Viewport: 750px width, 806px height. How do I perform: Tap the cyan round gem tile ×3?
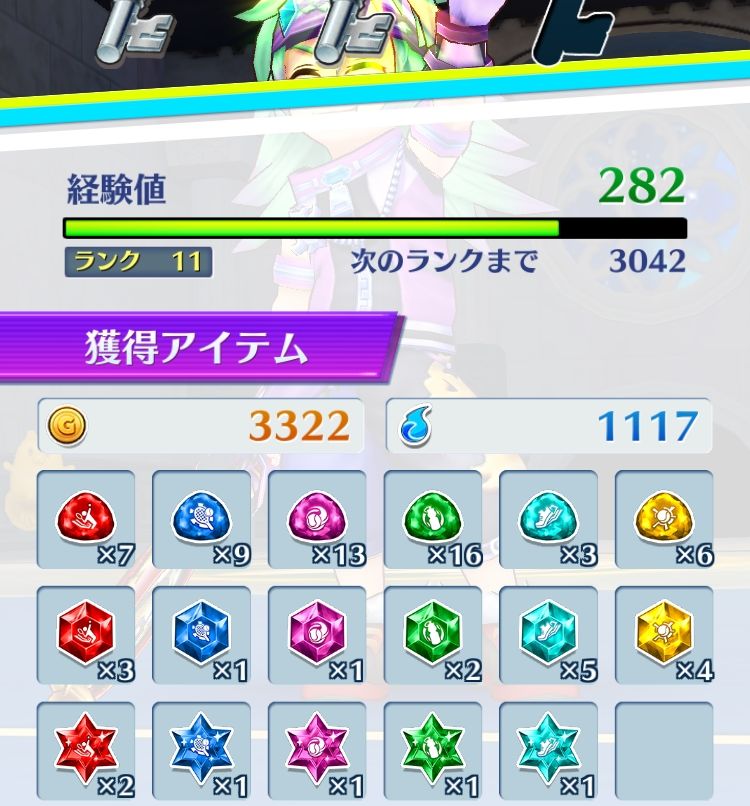(549, 519)
